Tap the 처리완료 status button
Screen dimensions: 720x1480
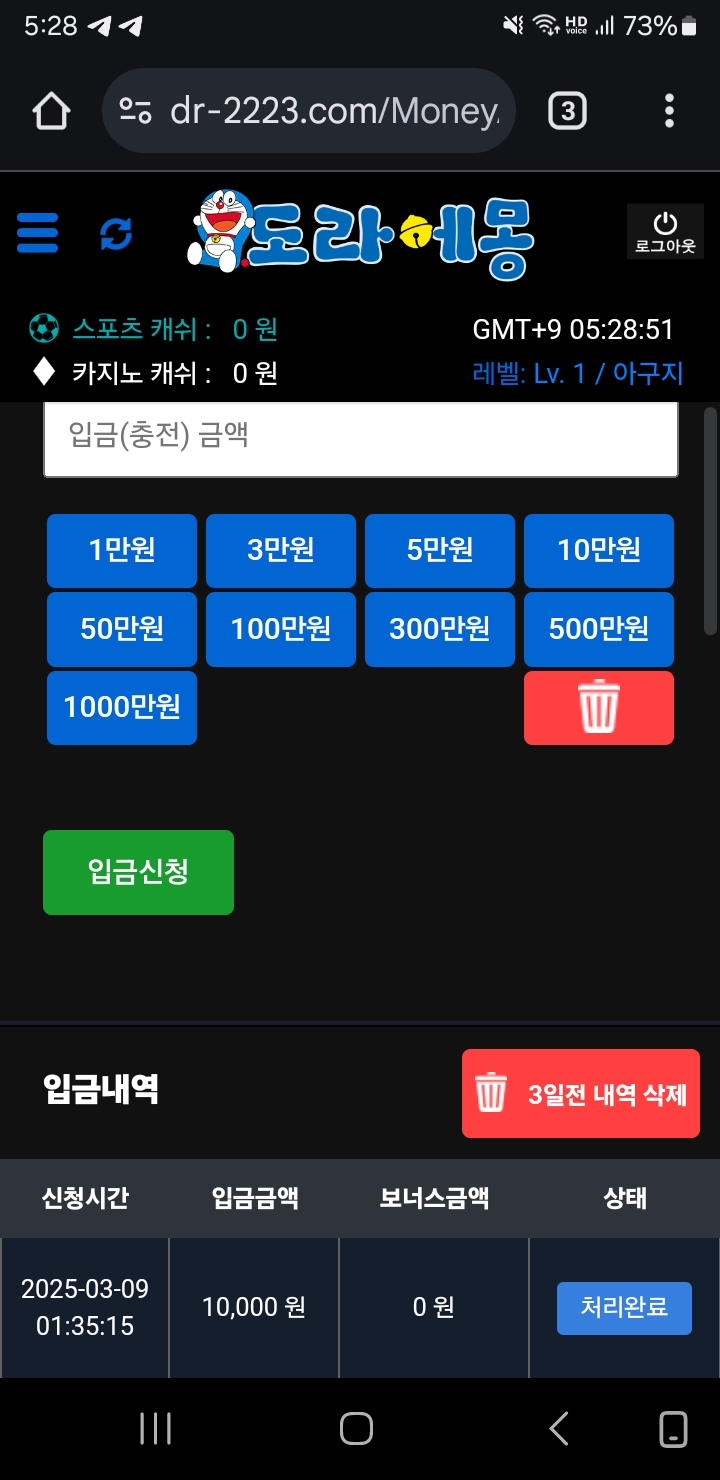(x=624, y=1307)
